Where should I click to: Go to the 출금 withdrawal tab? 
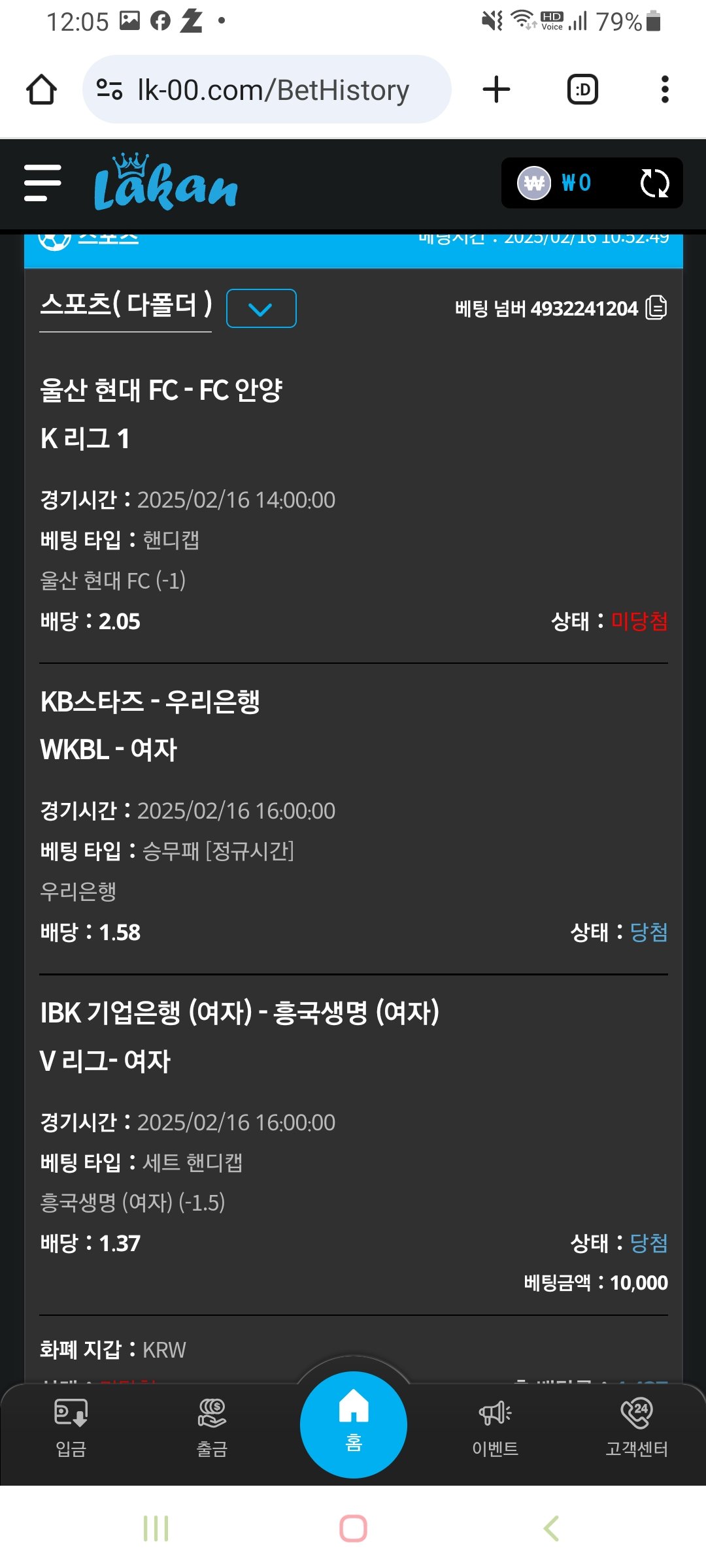click(x=212, y=1428)
